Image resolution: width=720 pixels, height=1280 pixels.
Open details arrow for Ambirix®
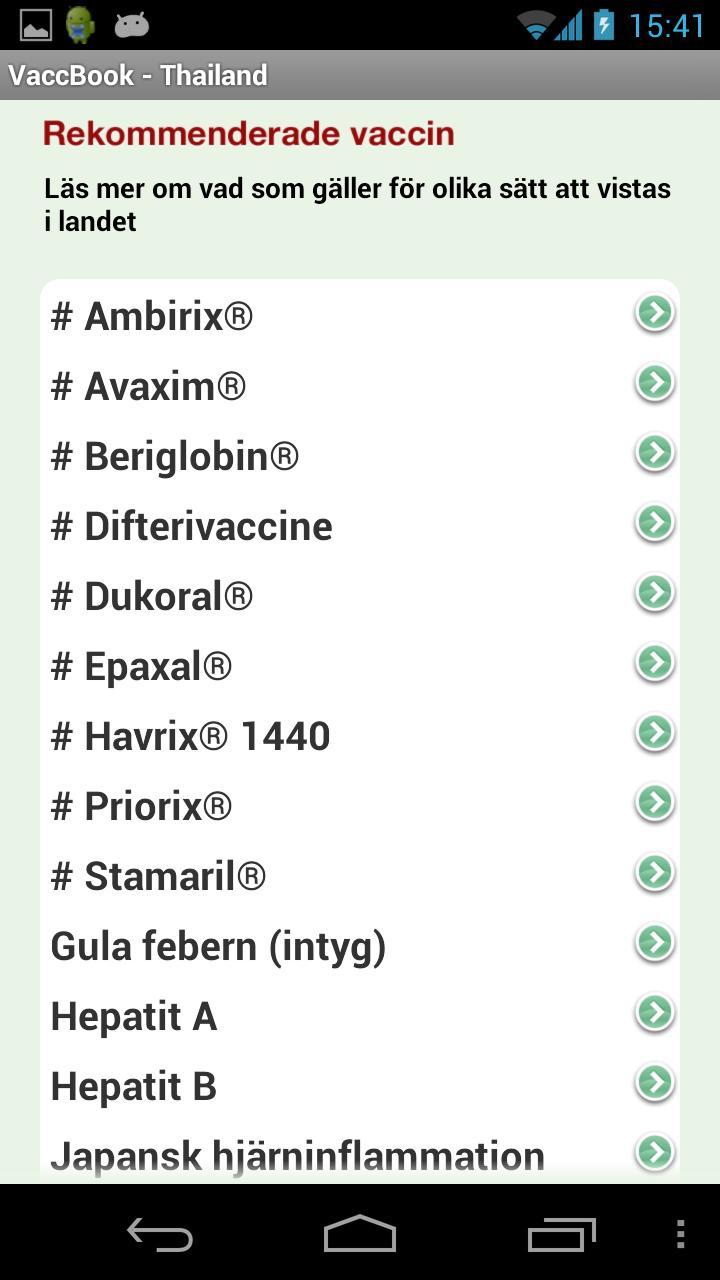[654, 311]
